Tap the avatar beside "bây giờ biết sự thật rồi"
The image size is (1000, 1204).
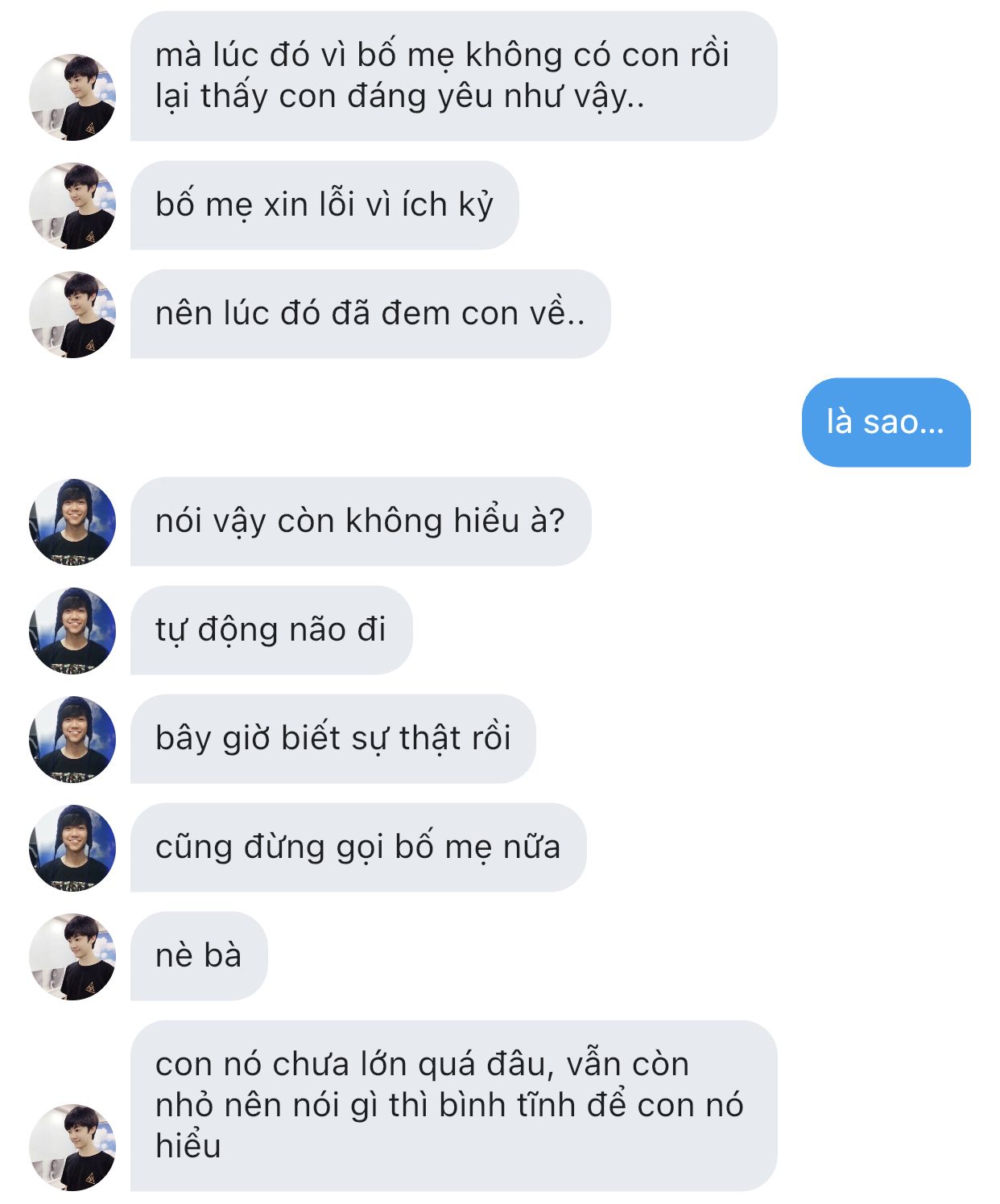pyautogui.click(x=72, y=740)
